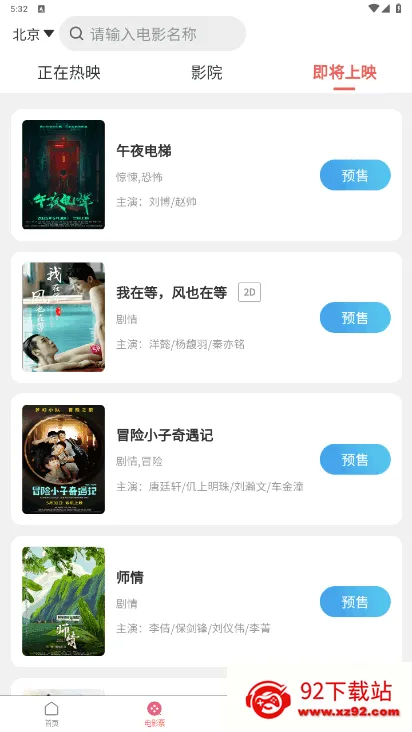Tap 预售 for 午夜电梯
Image resolution: width=412 pixels, height=732 pixels.
355,175
